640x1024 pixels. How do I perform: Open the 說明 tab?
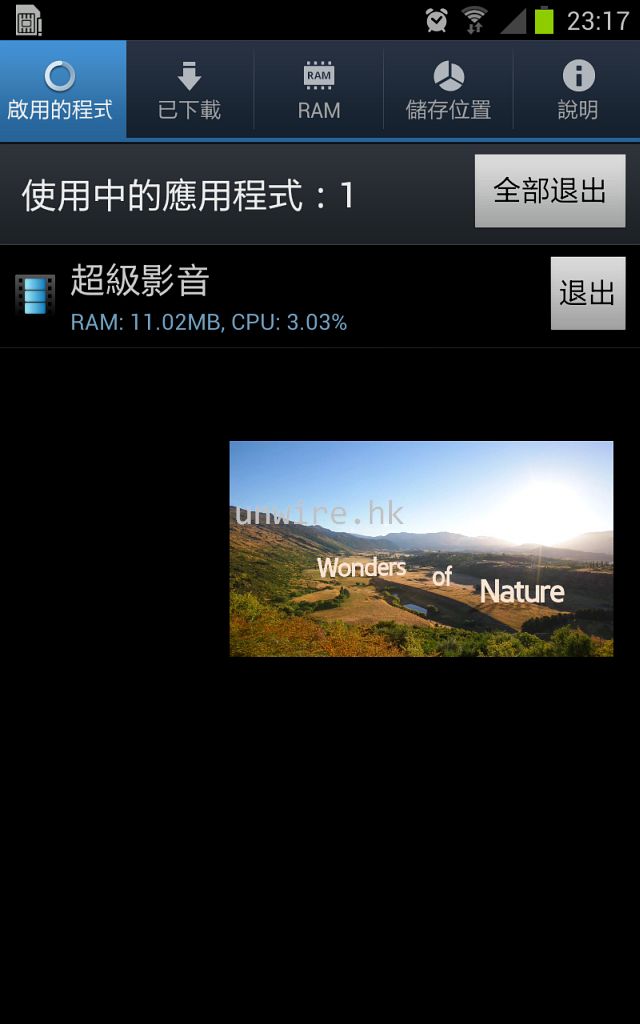pyautogui.click(x=577, y=90)
